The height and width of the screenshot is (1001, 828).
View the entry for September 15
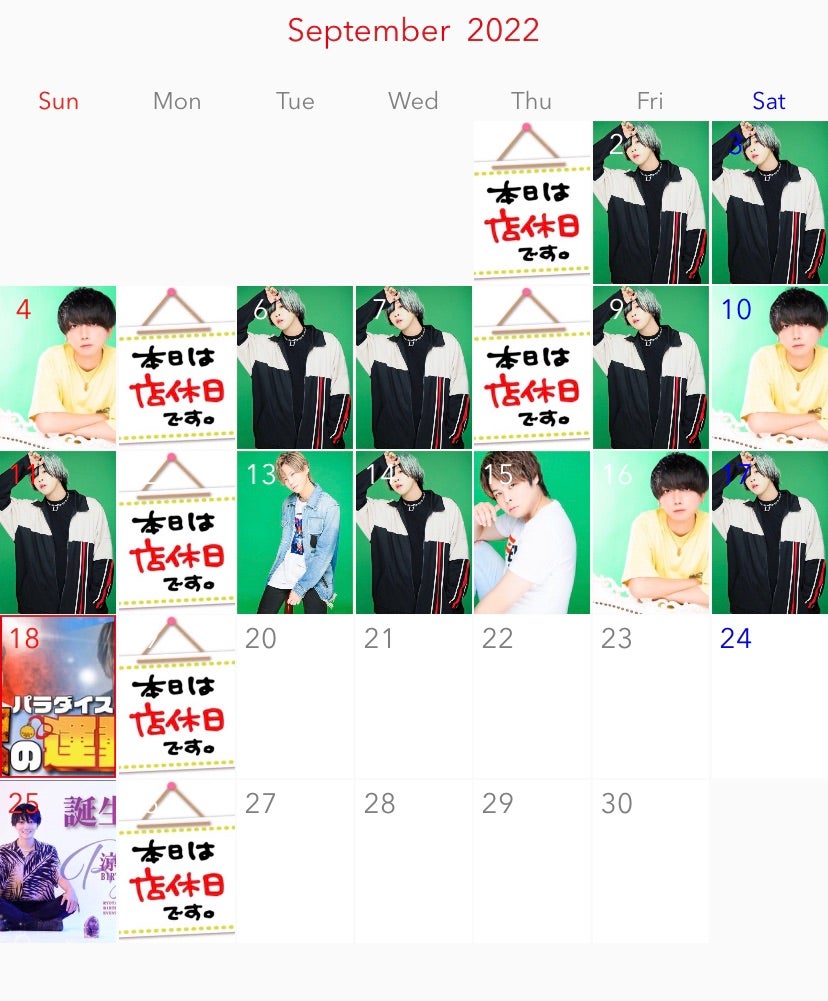pyautogui.click(x=532, y=532)
